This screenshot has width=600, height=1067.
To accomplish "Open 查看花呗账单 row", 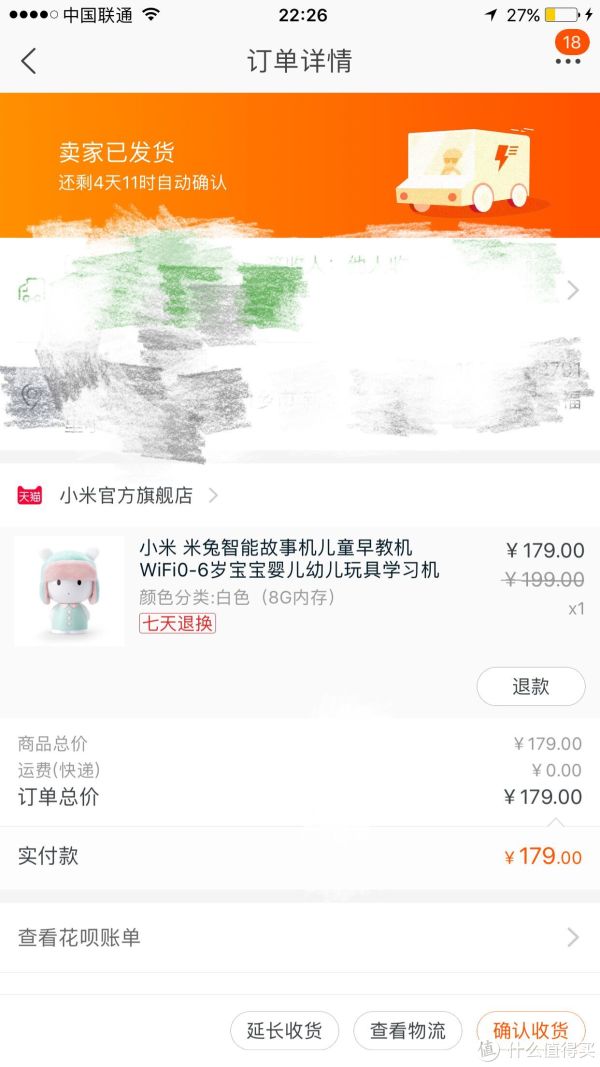I will 299,937.
